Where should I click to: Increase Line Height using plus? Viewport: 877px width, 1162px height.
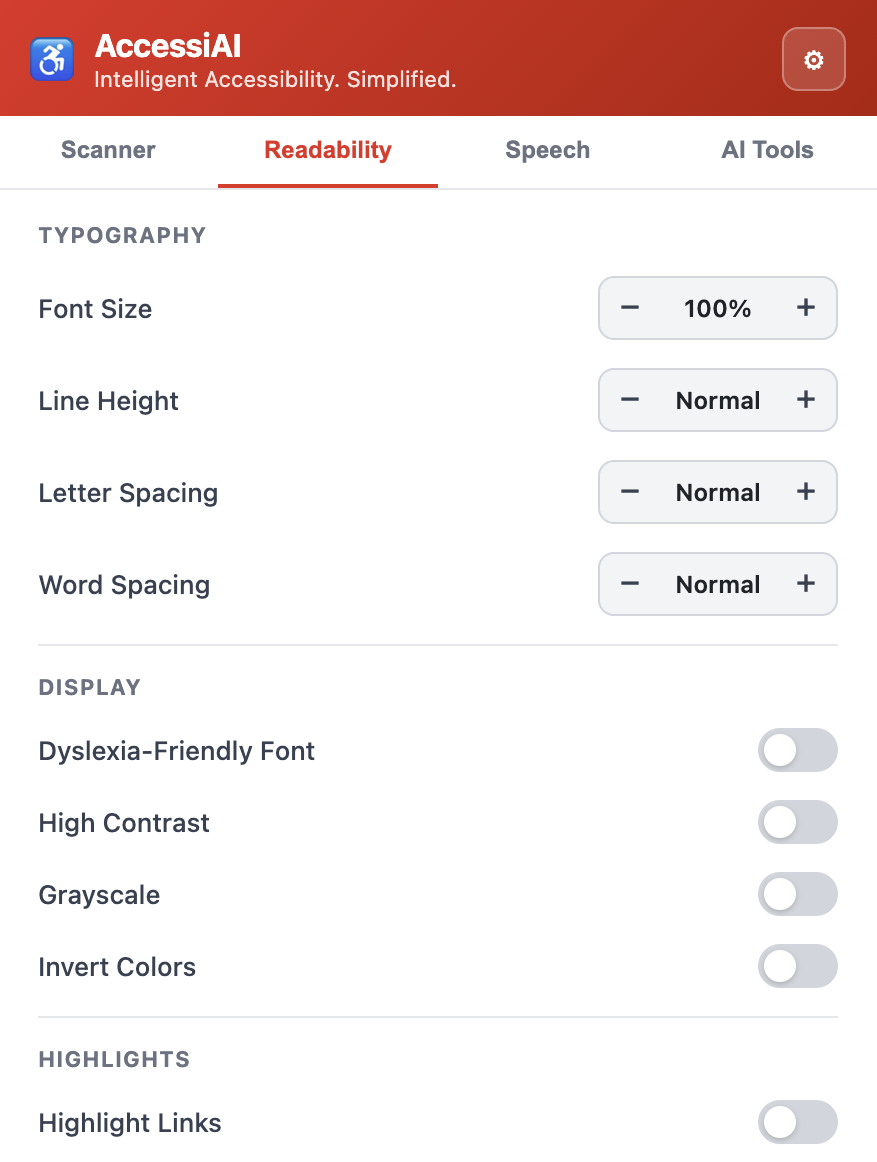point(805,400)
